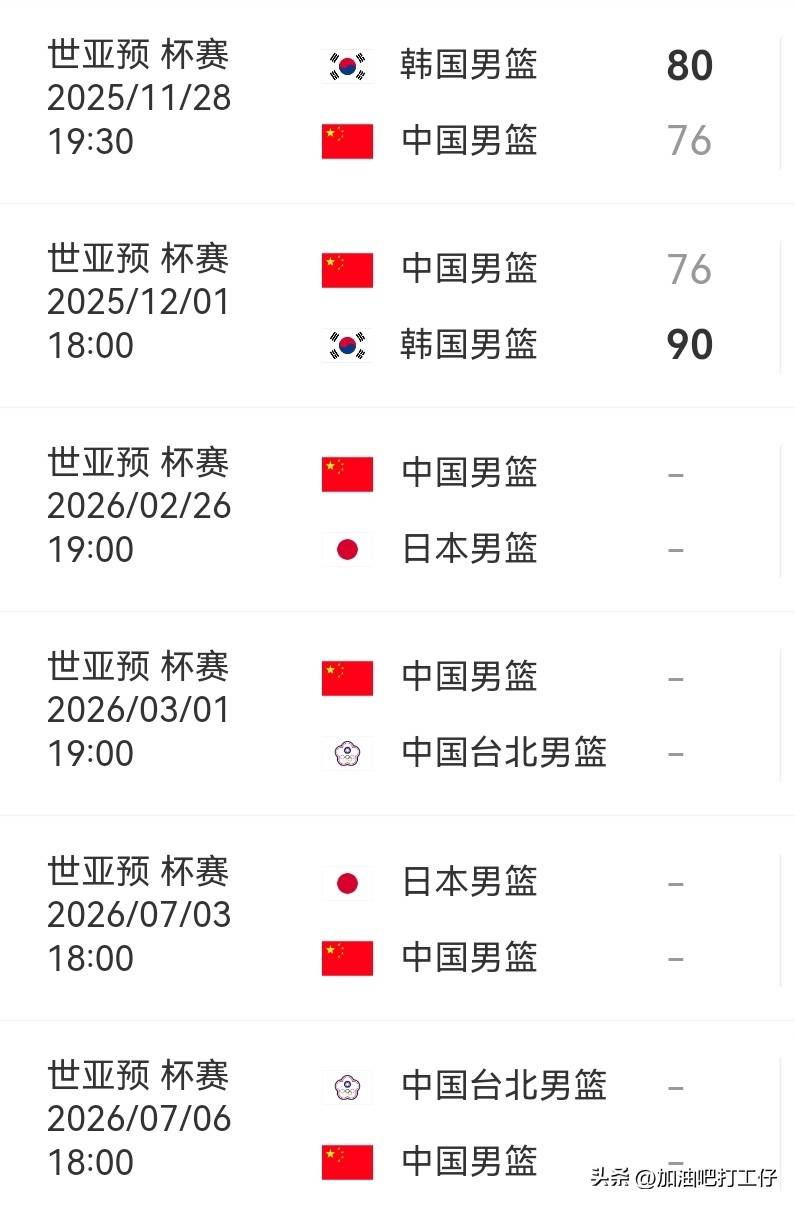Open the China vs Korea match on 2025/12/01

tap(397, 306)
